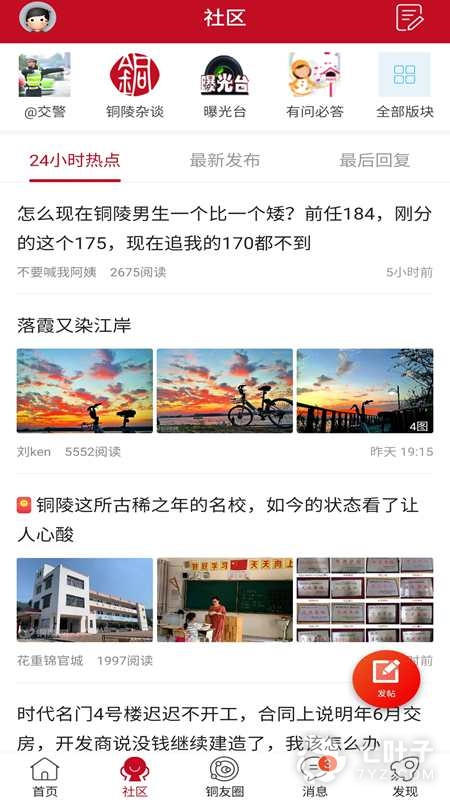Screen dimensions: 450x800
Task: Go to the 首页 home tab
Action: coord(45,777)
